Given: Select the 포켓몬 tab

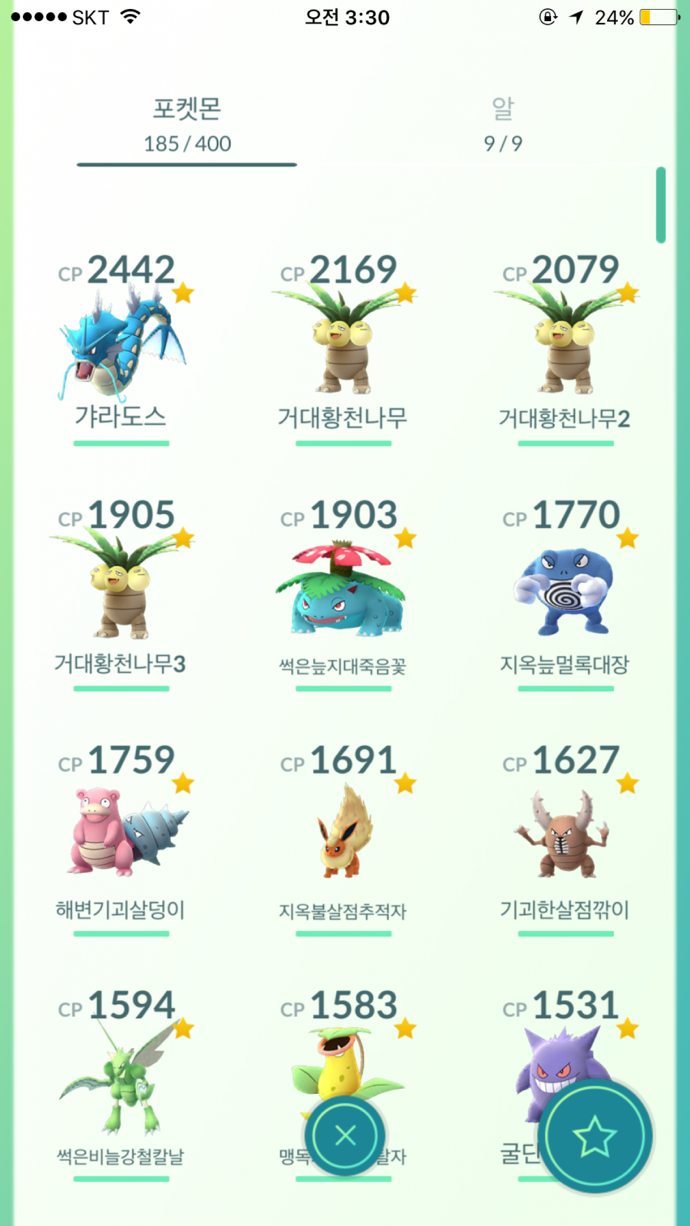Looking at the screenshot, I should (186, 124).
